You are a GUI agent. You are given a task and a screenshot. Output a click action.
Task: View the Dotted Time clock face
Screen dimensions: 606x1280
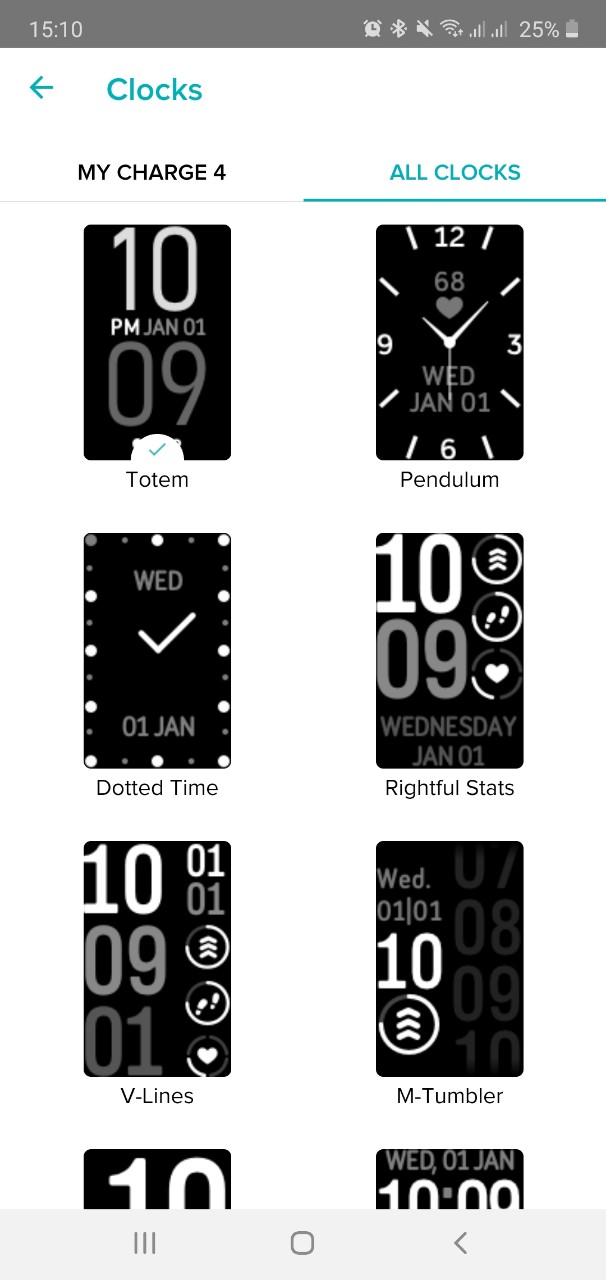(x=157, y=650)
